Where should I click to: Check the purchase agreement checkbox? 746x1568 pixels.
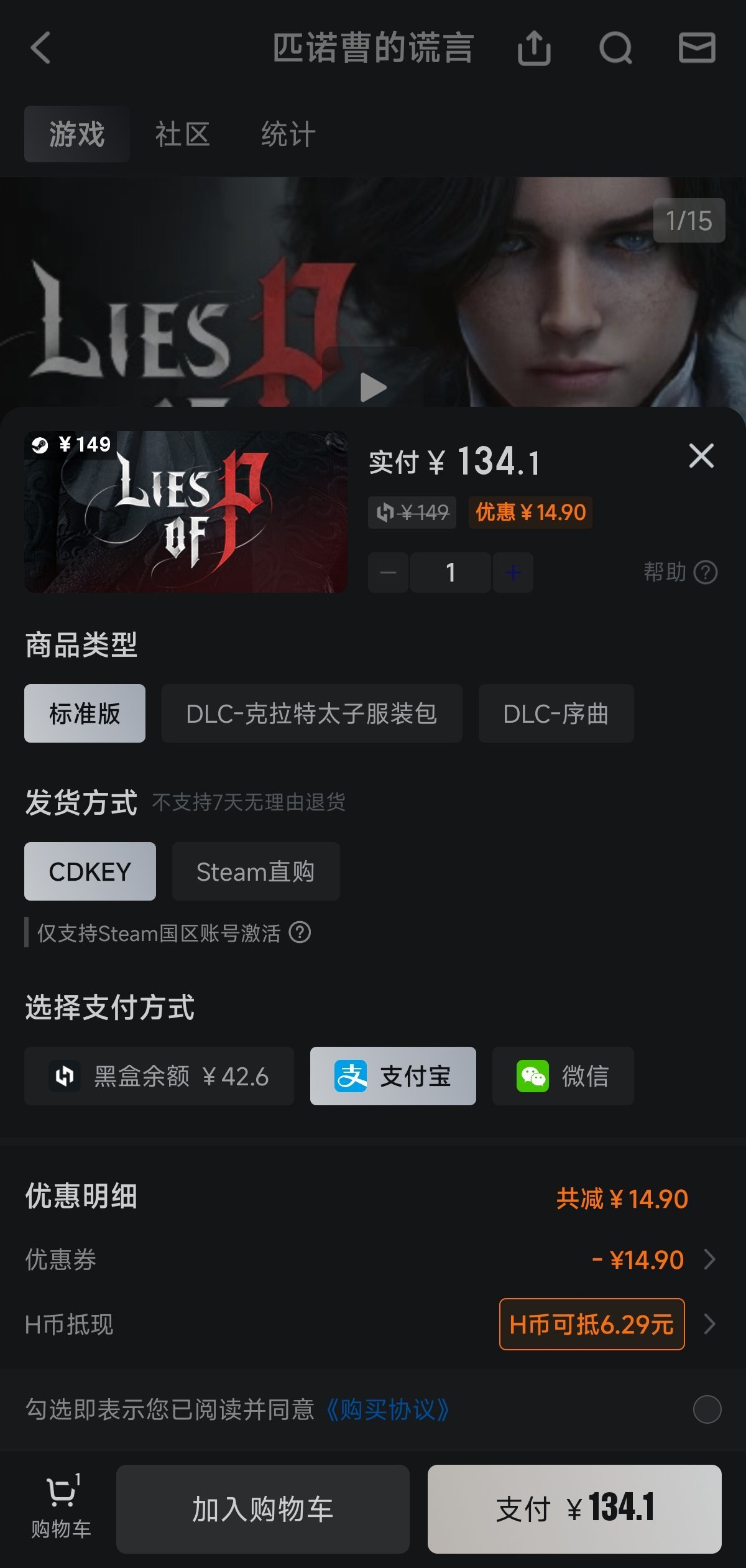click(707, 1409)
